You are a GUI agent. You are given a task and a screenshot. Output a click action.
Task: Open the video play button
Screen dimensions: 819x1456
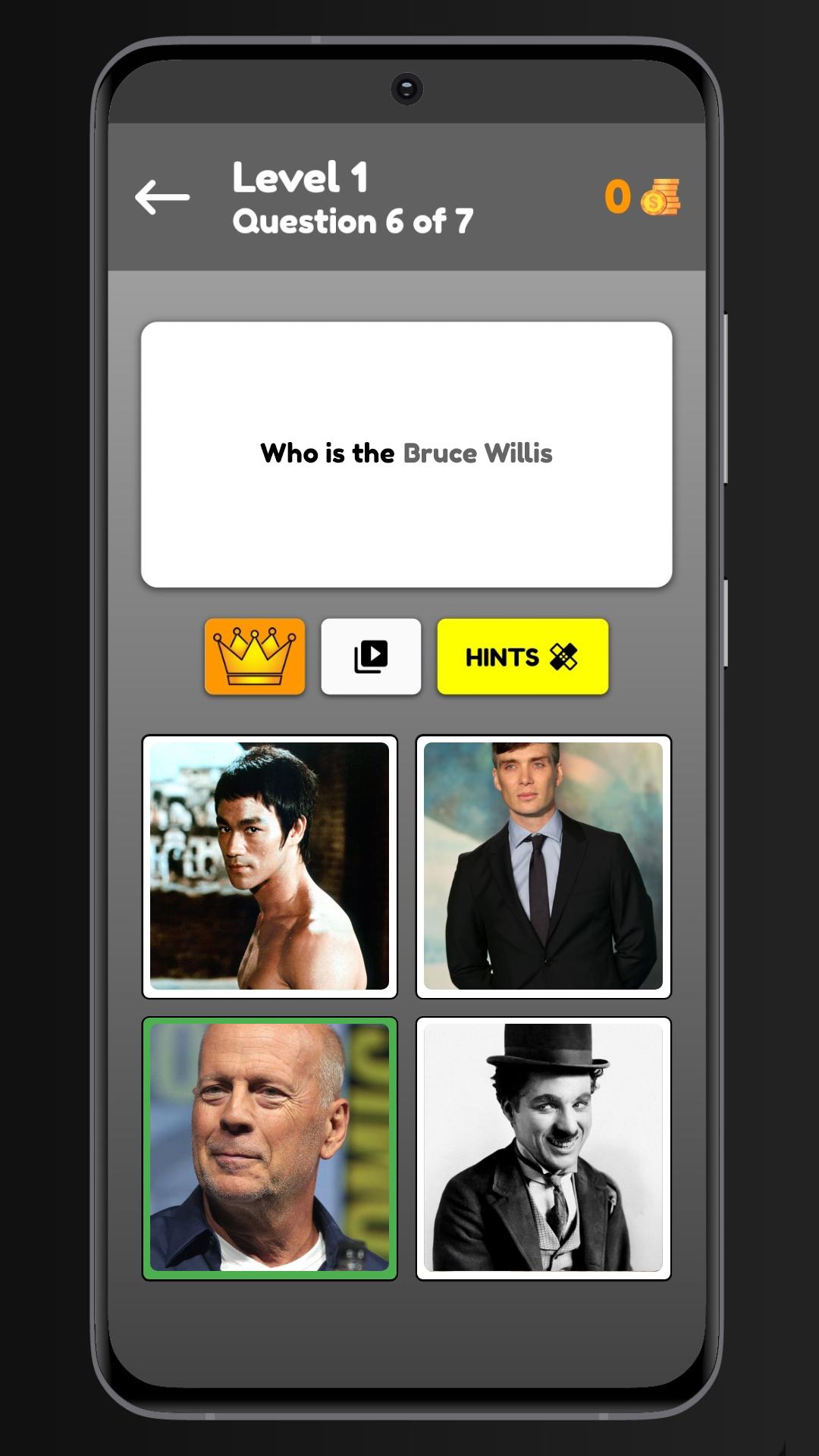click(x=371, y=657)
